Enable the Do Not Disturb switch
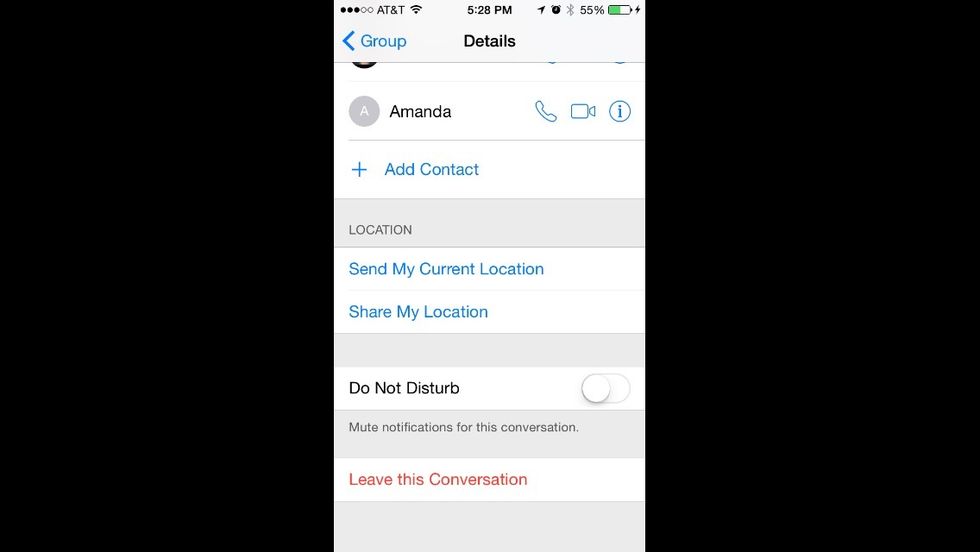Screen dimensions: 980x552 click(605, 388)
